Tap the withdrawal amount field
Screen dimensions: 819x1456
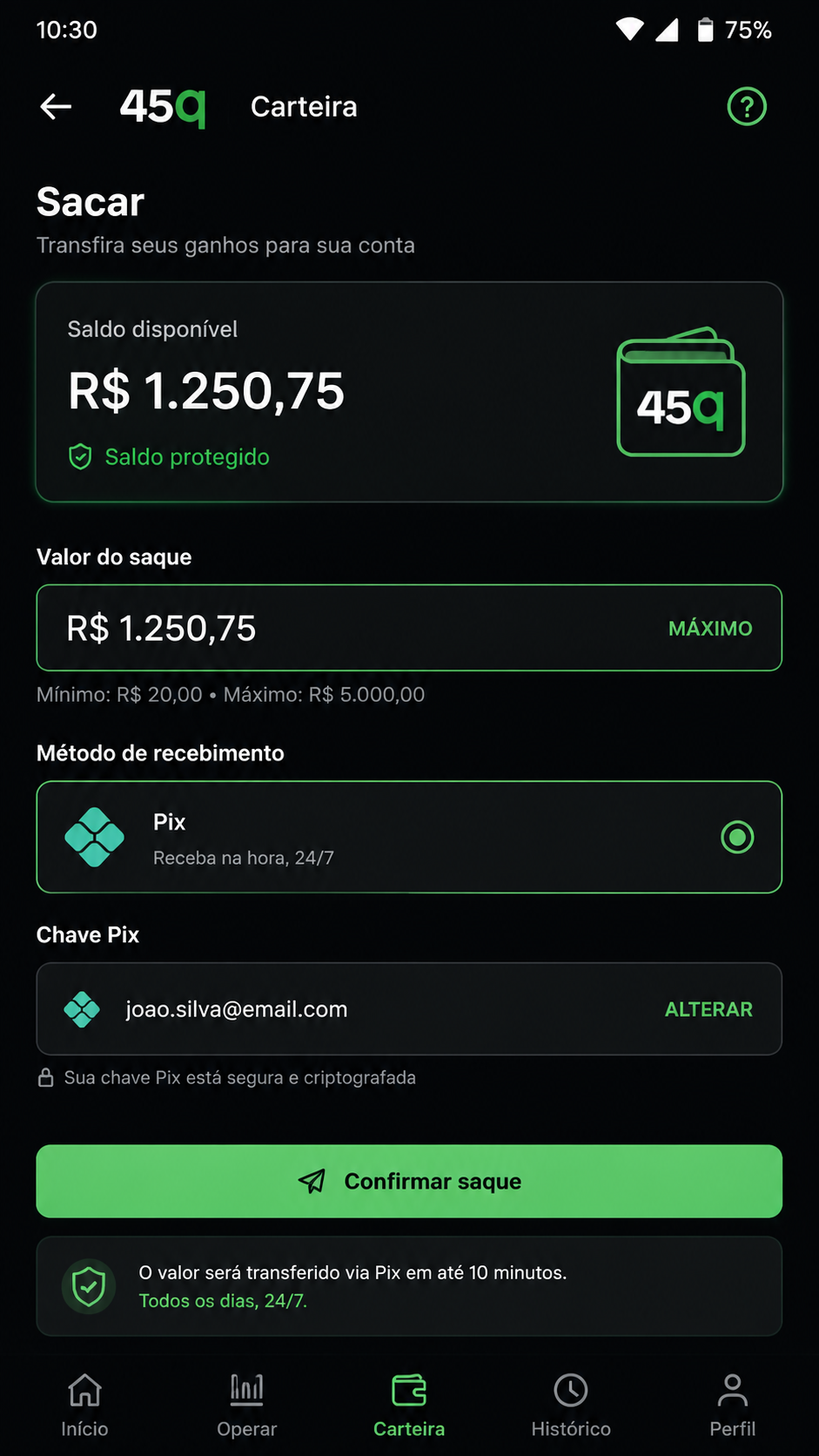tap(409, 628)
